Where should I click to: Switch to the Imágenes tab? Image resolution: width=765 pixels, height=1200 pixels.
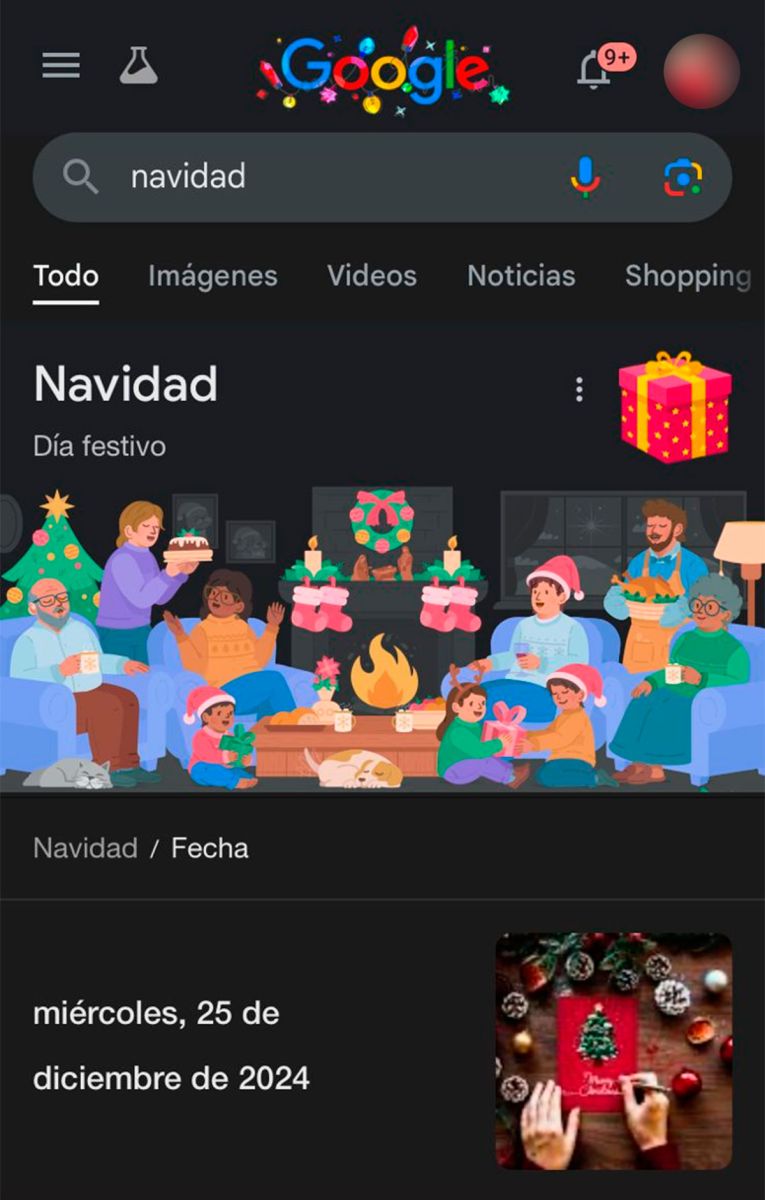(212, 276)
